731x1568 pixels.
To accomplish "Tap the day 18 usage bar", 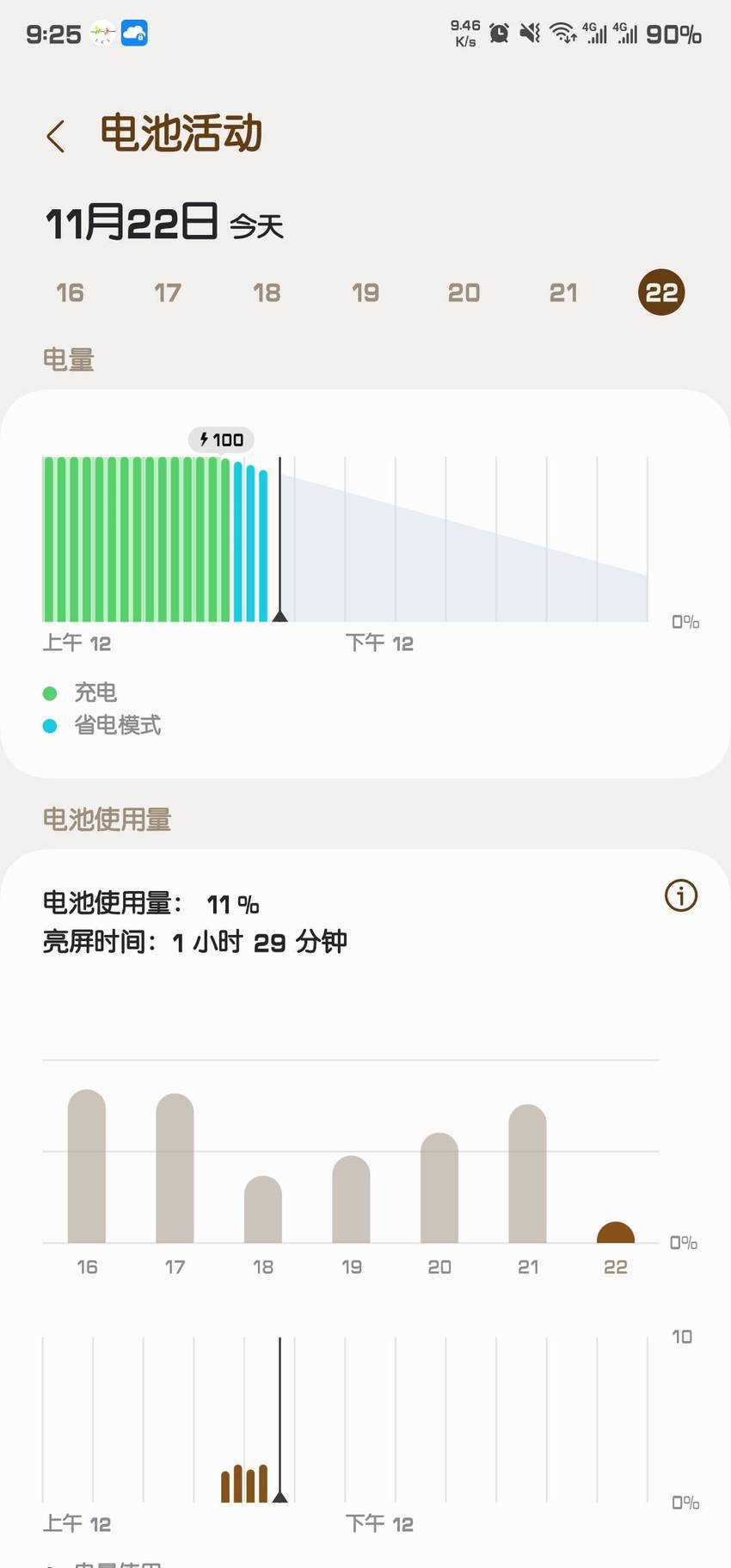I will tap(263, 1209).
